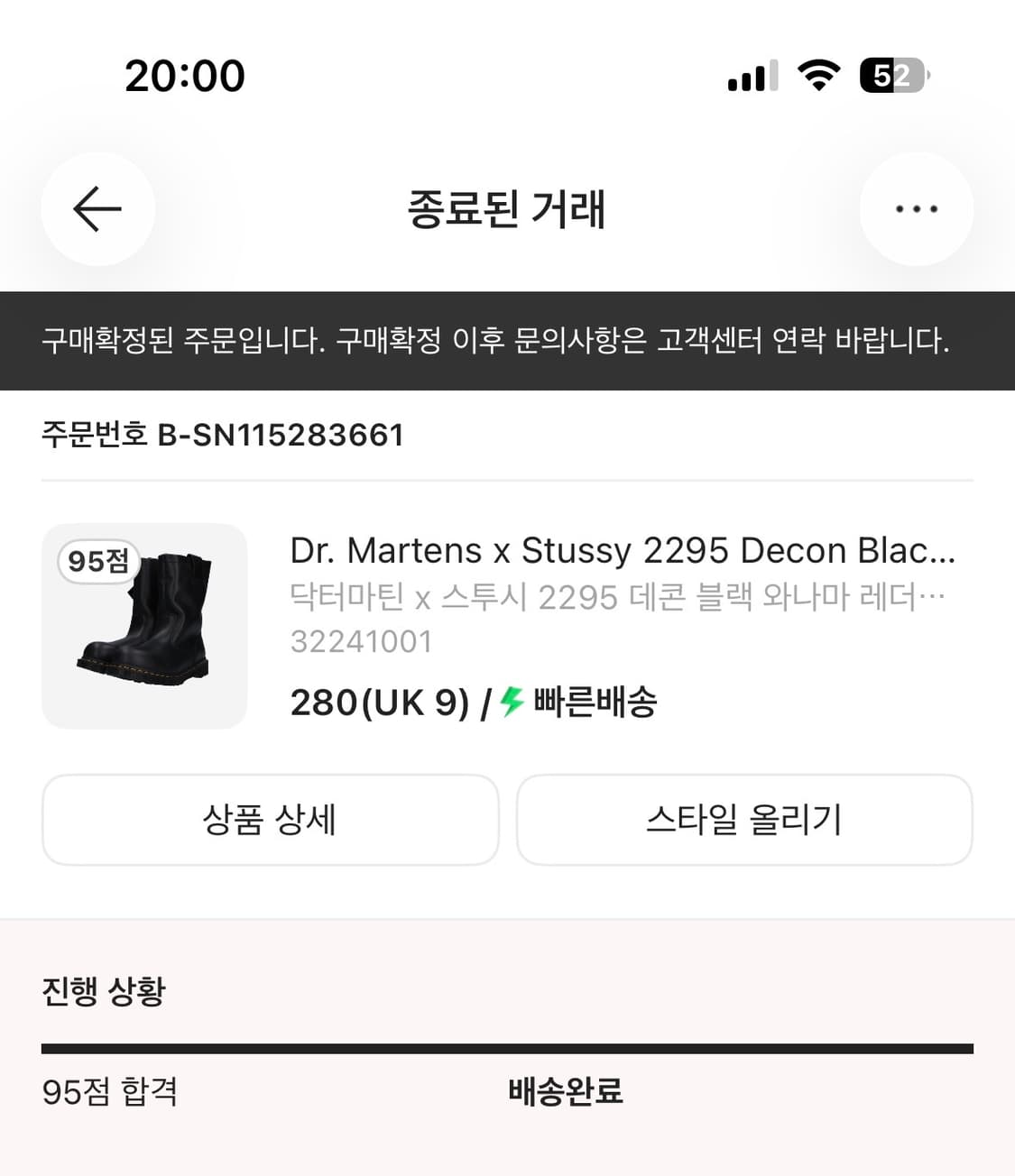Open the more options ellipsis menu

point(917,208)
